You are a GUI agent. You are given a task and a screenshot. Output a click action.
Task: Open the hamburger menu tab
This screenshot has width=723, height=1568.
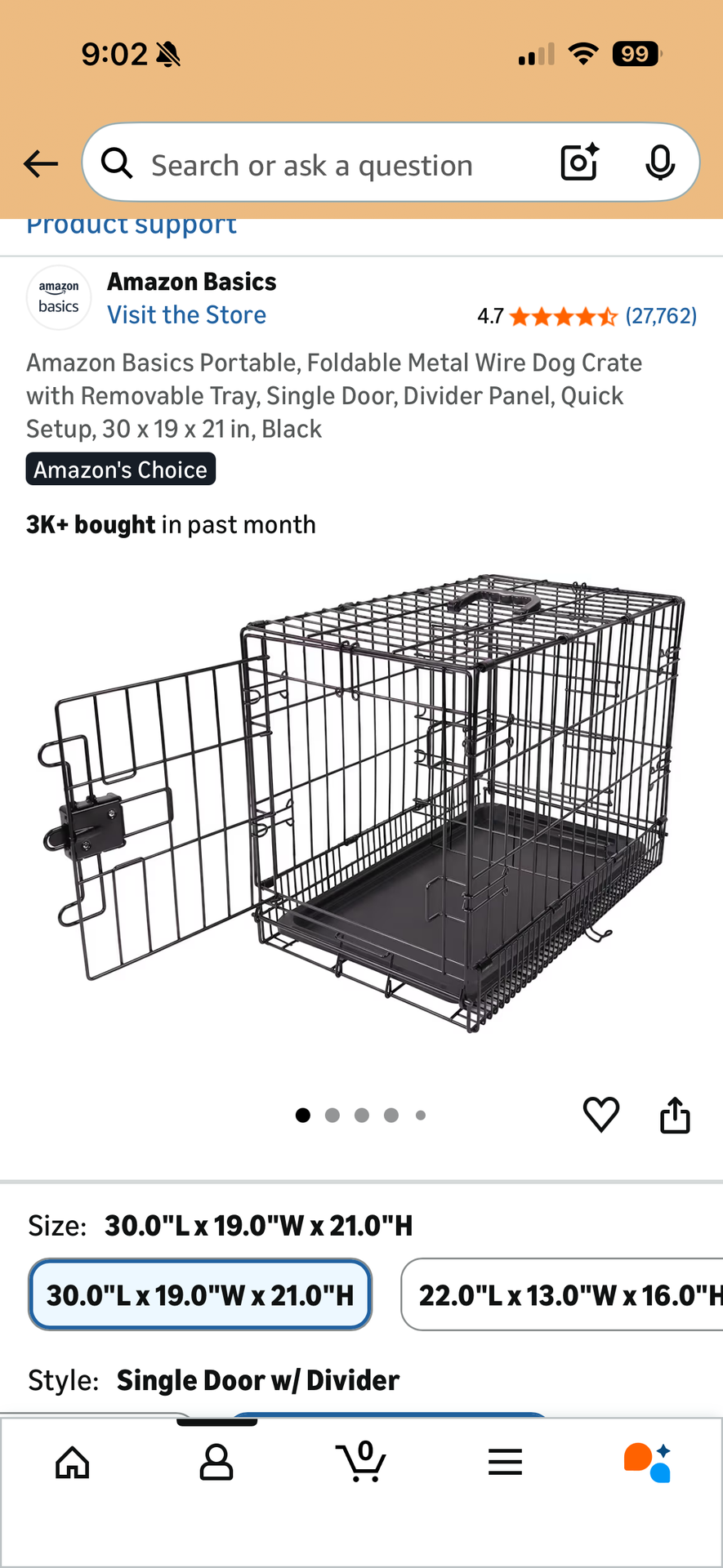[505, 1462]
